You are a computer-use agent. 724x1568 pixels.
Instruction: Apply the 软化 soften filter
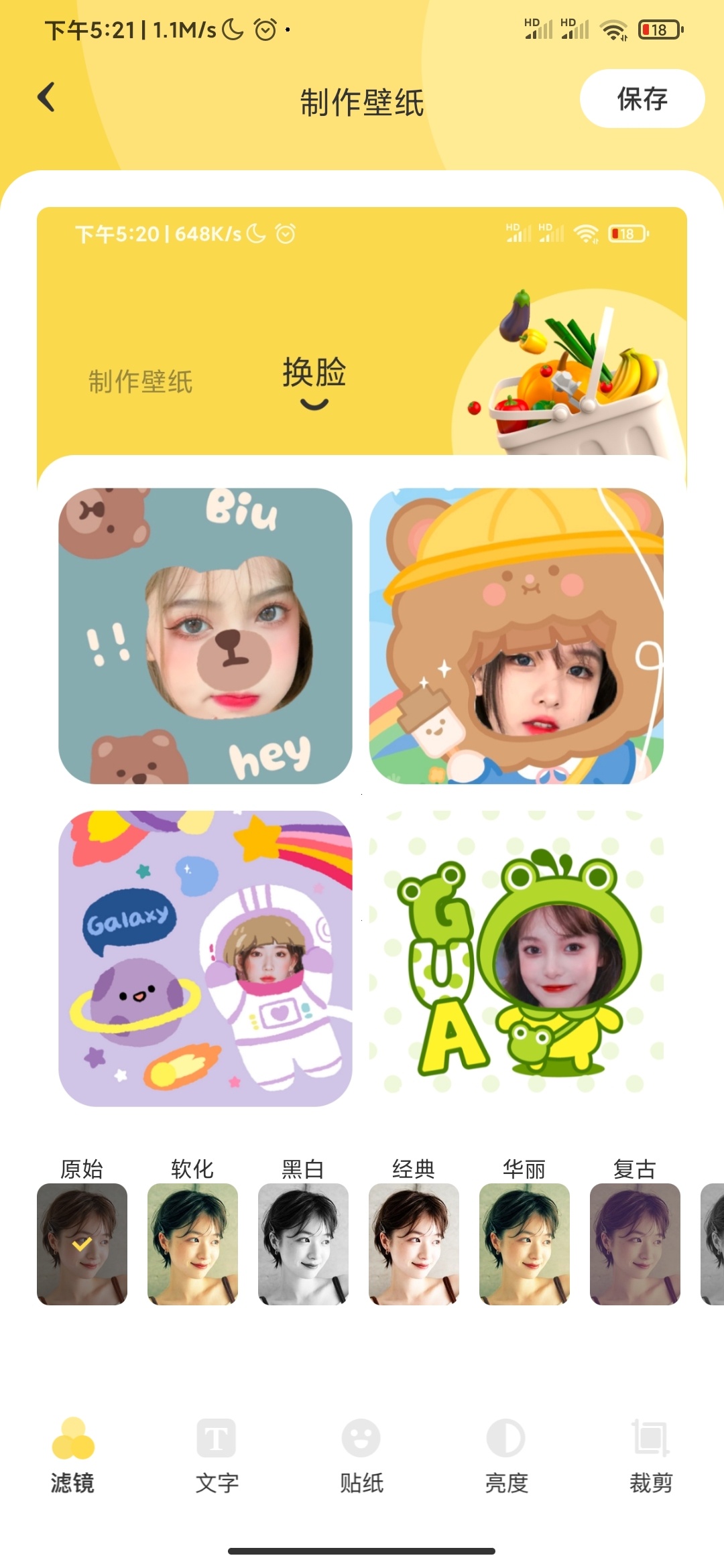[x=192, y=1243]
